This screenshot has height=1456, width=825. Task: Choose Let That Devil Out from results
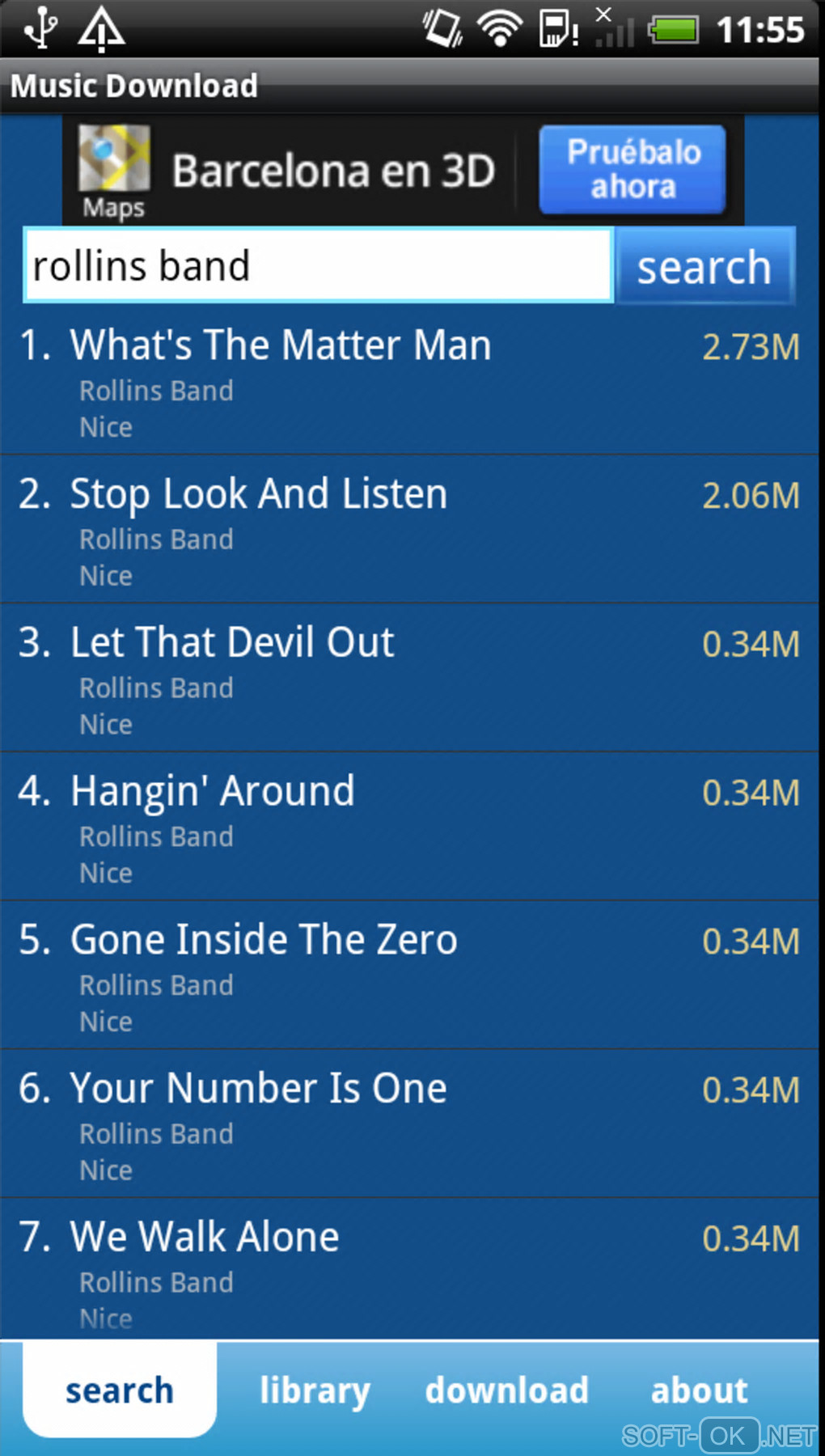click(x=233, y=643)
